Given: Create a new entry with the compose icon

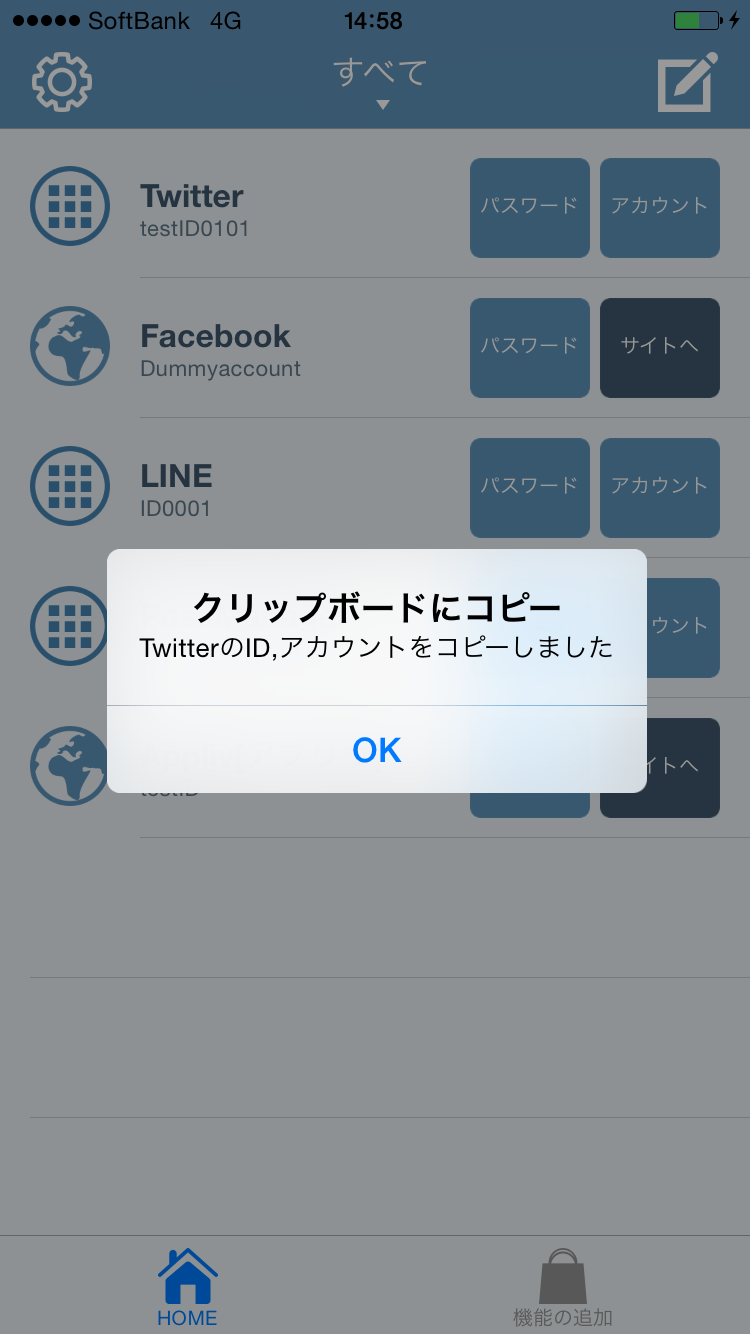Looking at the screenshot, I should coord(687,81).
